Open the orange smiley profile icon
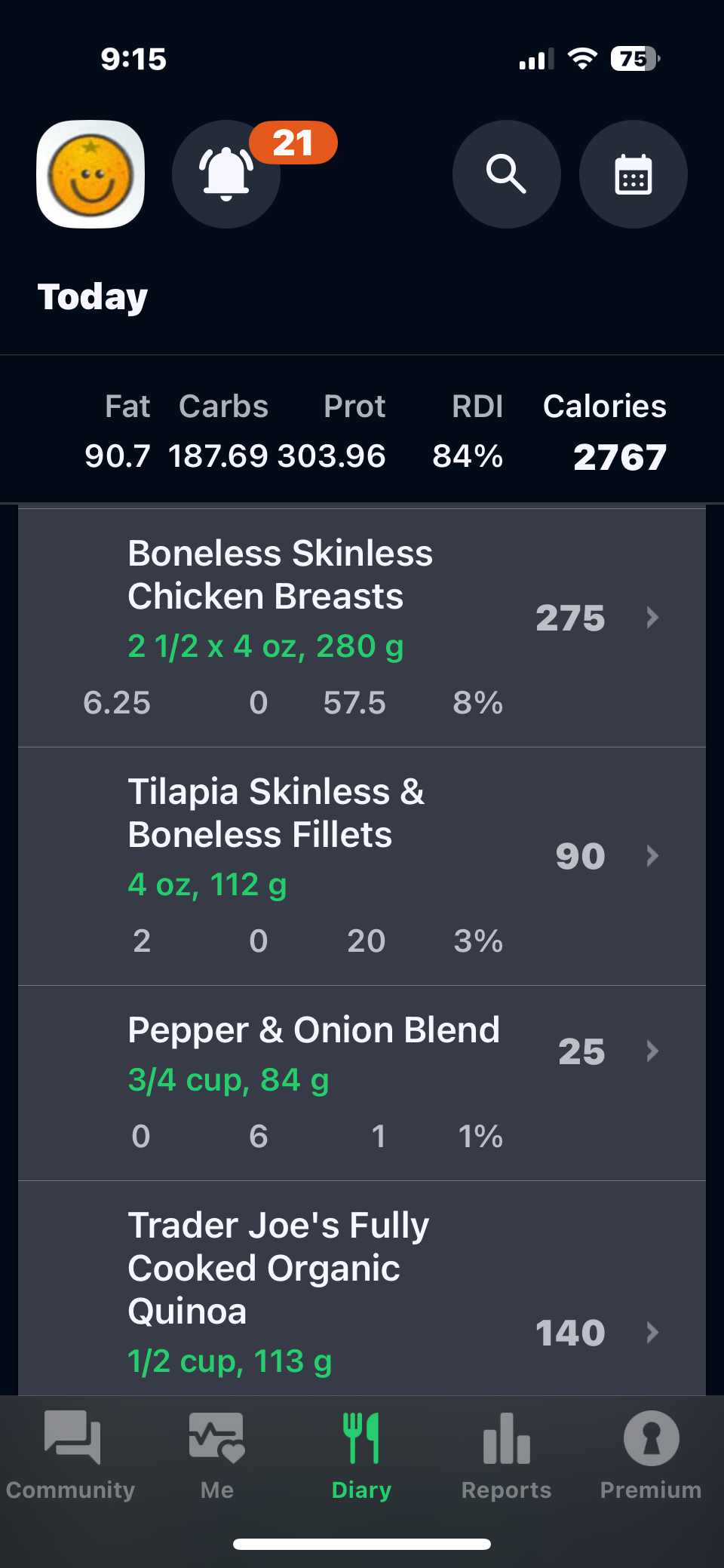This screenshot has height=1568, width=724. pyautogui.click(x=90, y=174)
